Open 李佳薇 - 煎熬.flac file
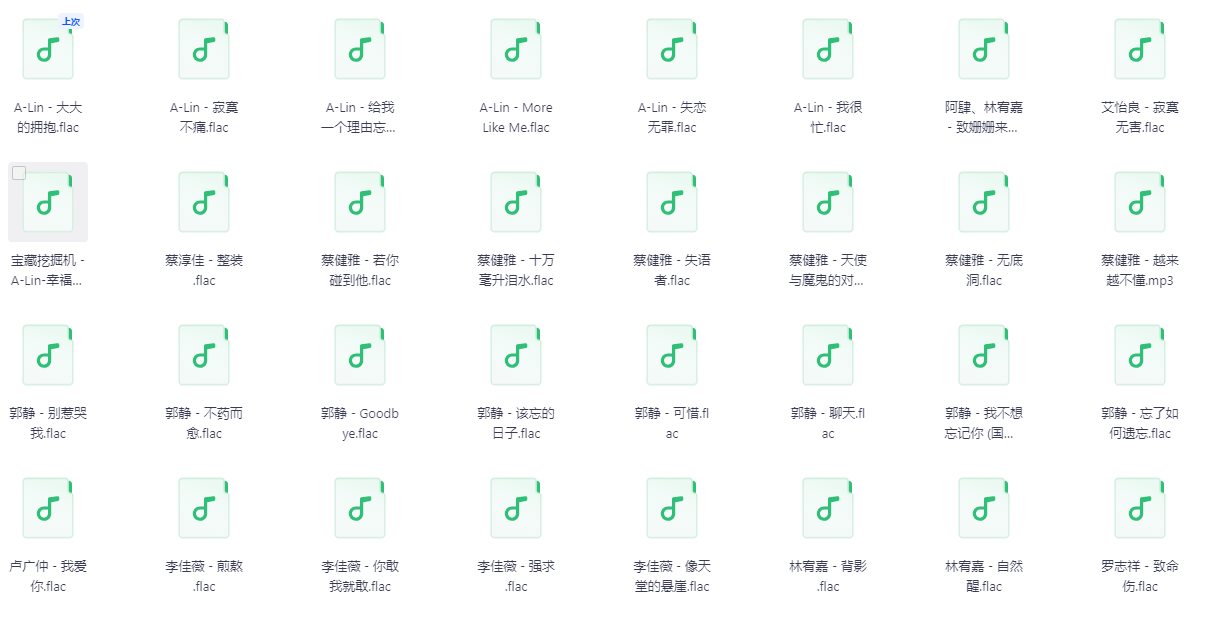This screenshot has height=626, width=1206. (x=204, y=508)
